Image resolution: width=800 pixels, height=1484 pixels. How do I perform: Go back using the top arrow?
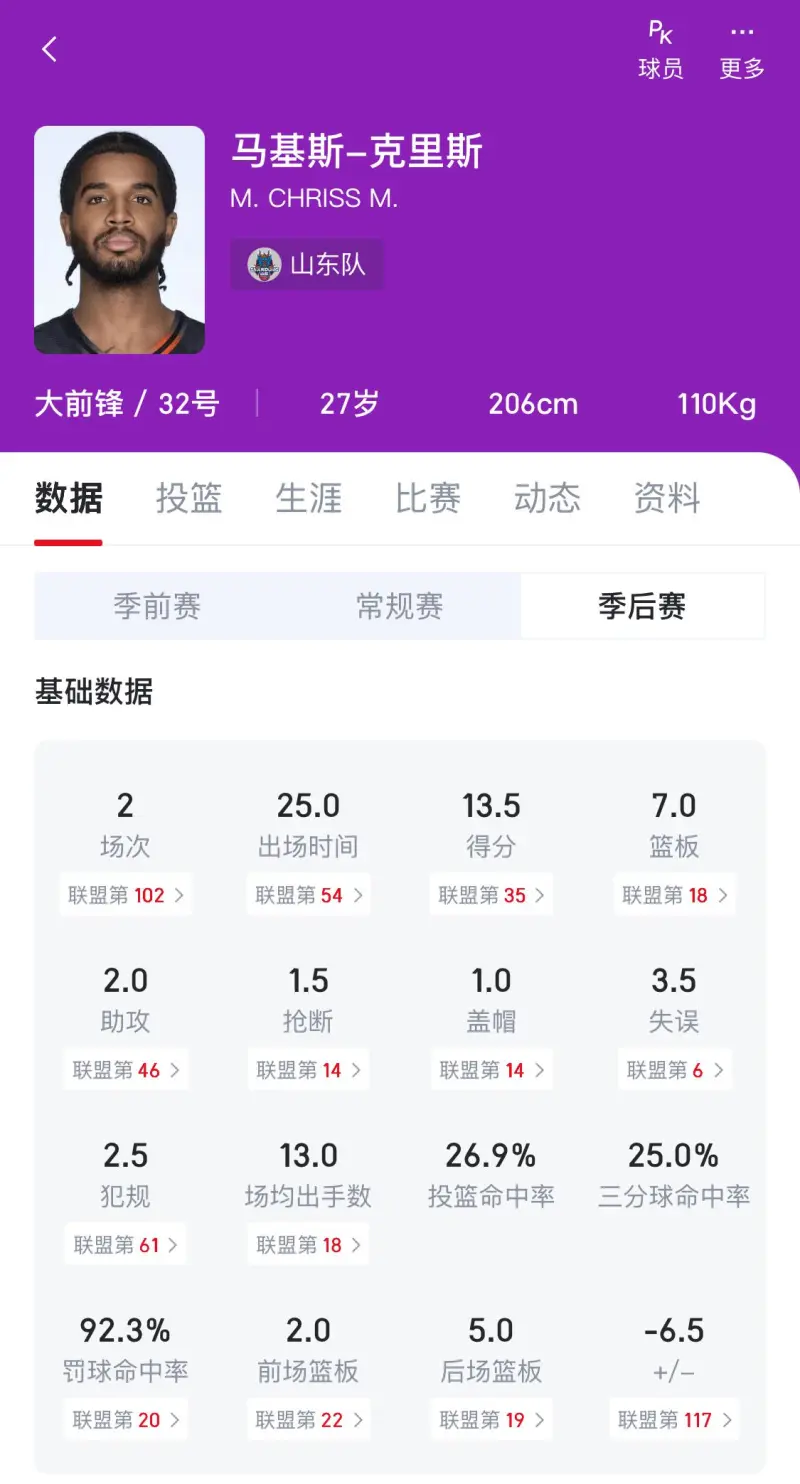(x=50, y=50)
